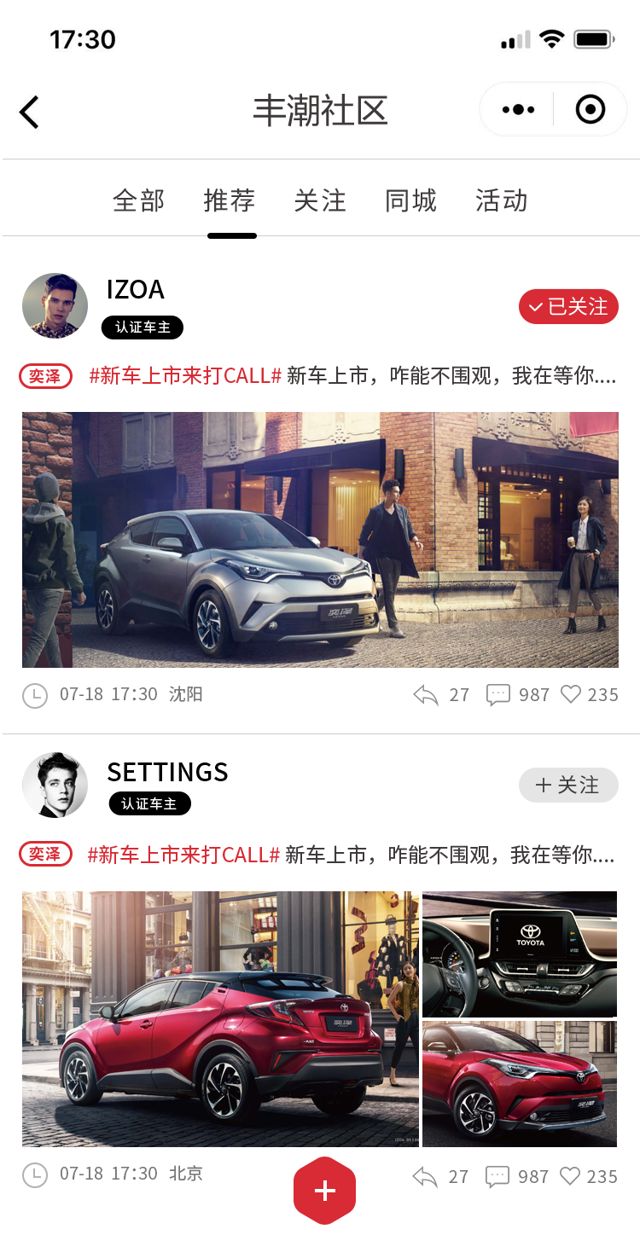
Task: Open the mini program more-options menu
Action: tap(518, 110)
